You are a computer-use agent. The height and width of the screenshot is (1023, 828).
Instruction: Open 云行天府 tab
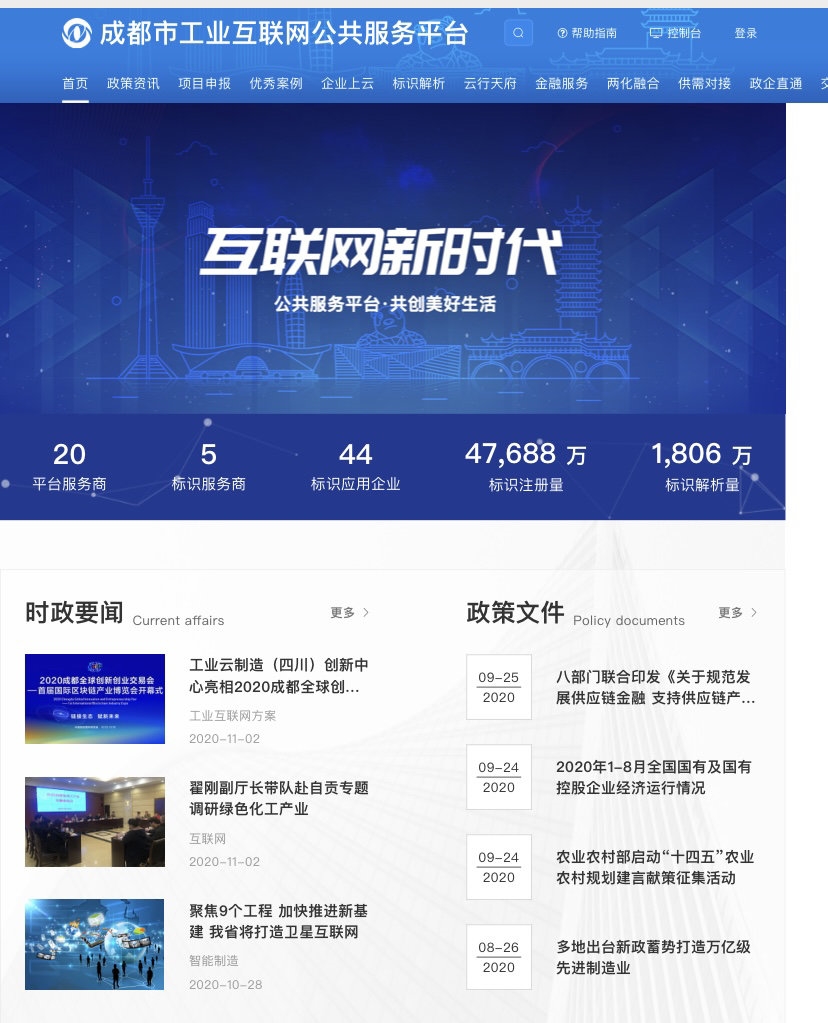[x=490, y=84]
